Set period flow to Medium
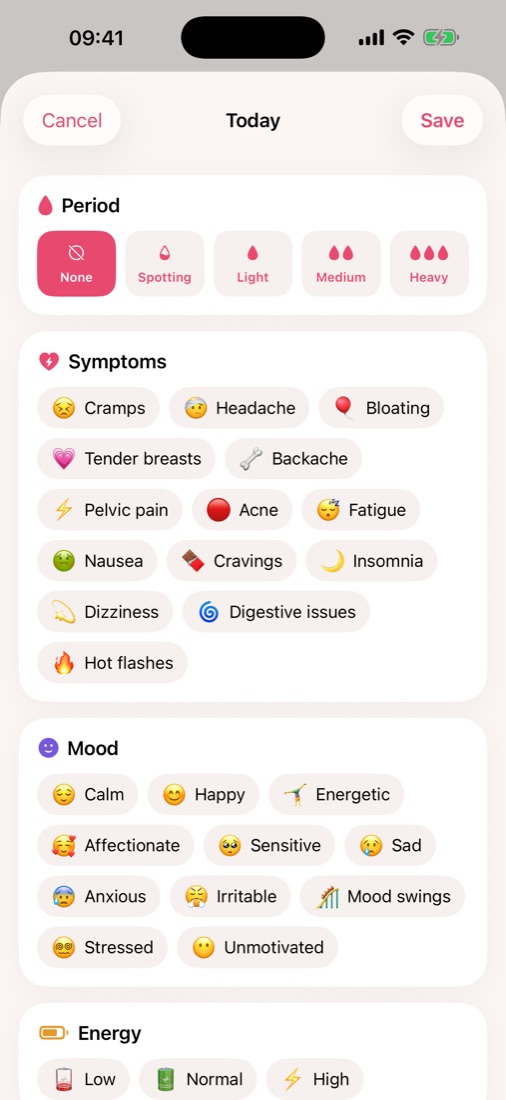 [341, 264]
